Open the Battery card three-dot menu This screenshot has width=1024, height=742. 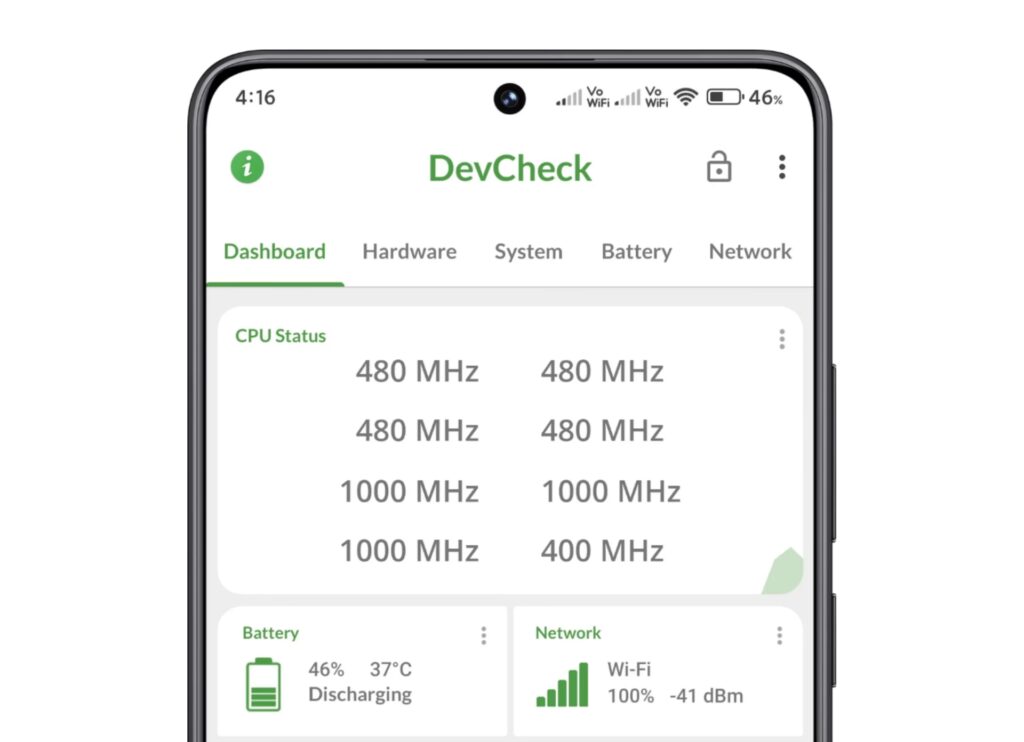coord(484,636)
